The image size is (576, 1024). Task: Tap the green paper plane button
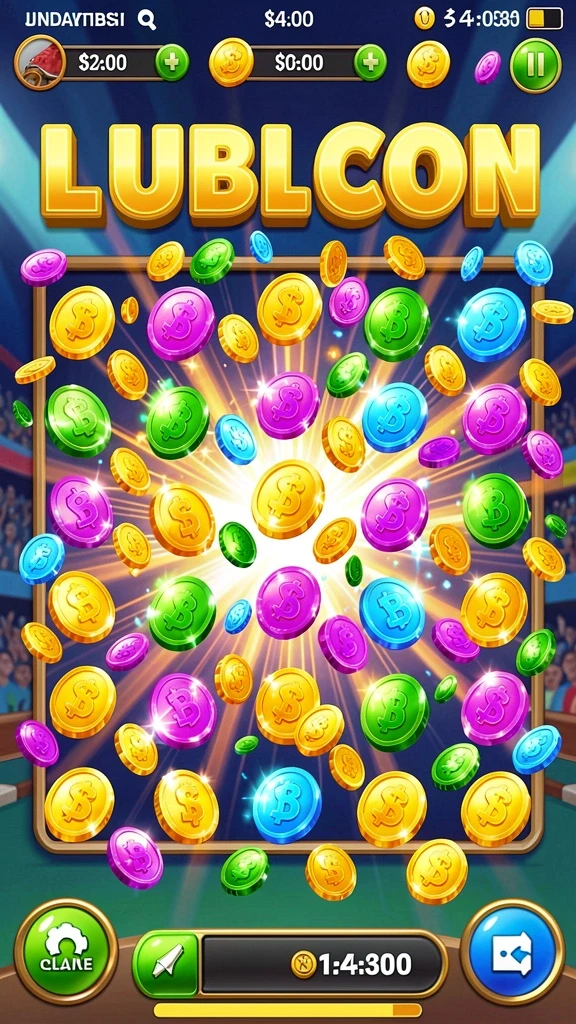pos(167,964)
